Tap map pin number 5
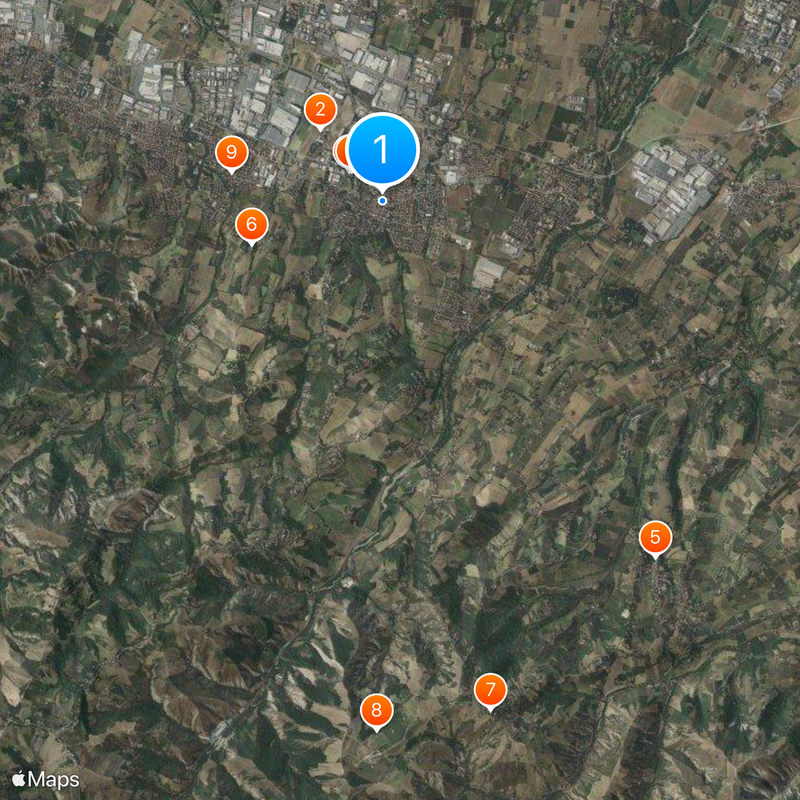The height and width of the screenshot is (800, 800). click(x=655, y=538)
